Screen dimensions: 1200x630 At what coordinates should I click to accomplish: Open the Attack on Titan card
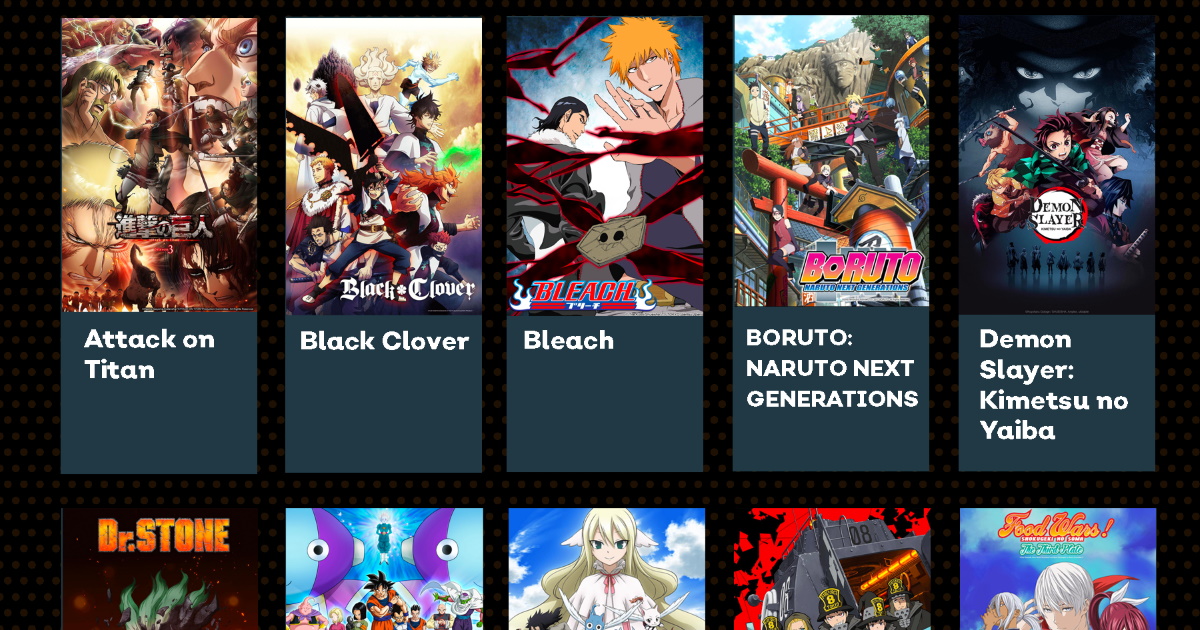click(159, 245)
